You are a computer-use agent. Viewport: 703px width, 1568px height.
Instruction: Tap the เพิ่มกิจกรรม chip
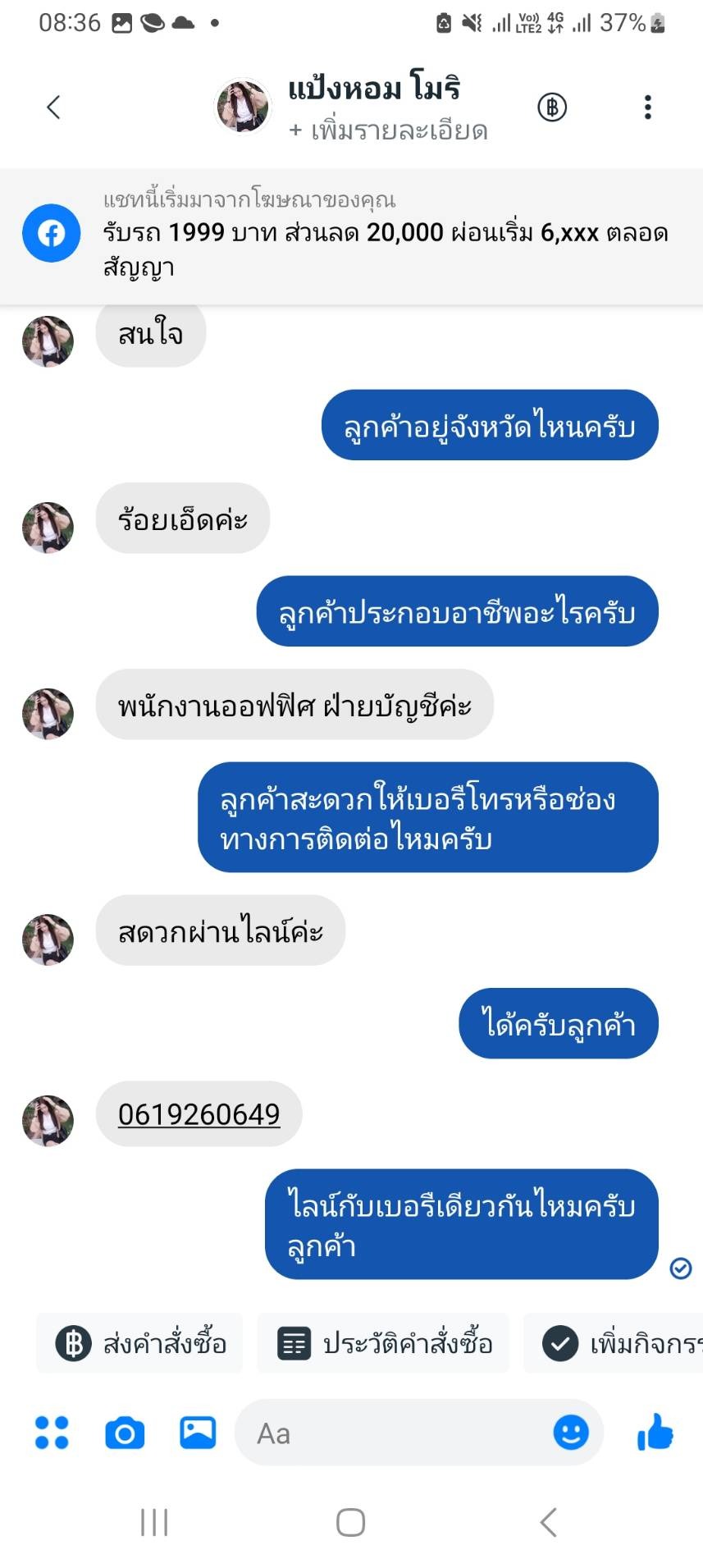614,1343
